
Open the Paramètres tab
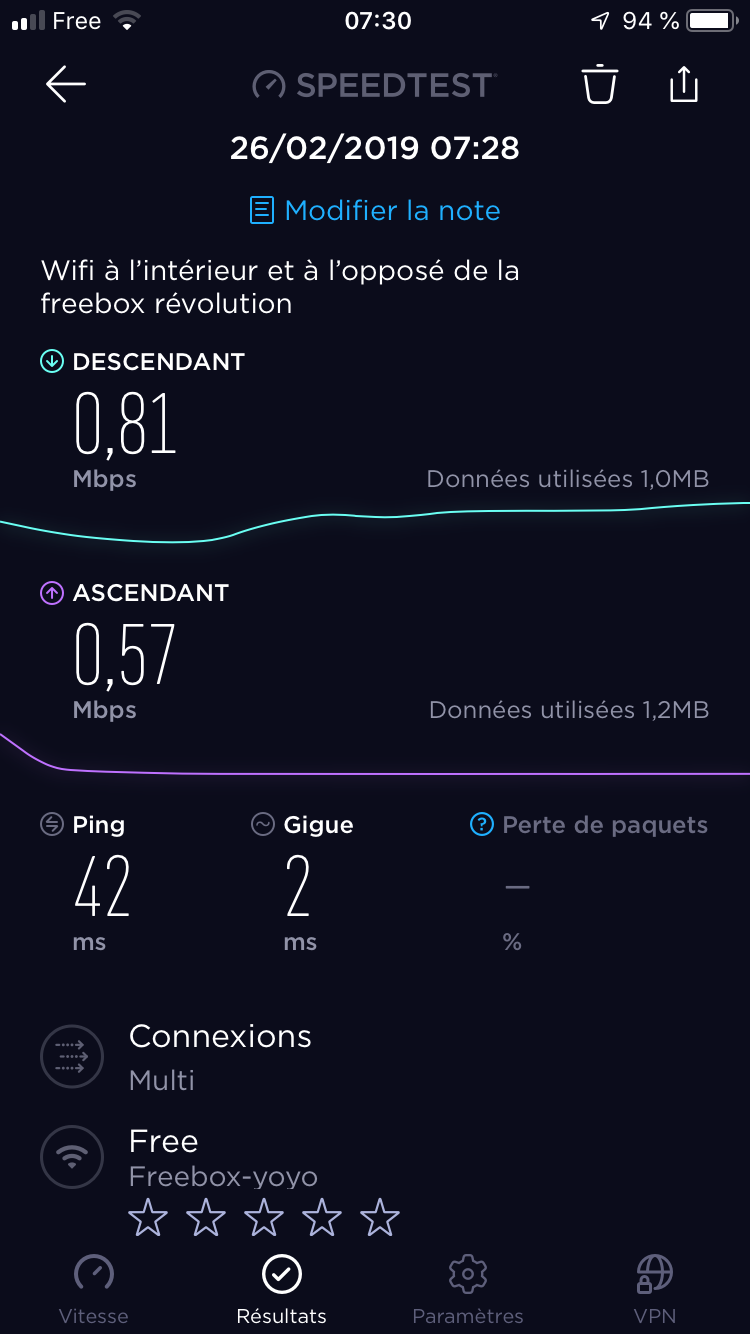coord(467,1288)
